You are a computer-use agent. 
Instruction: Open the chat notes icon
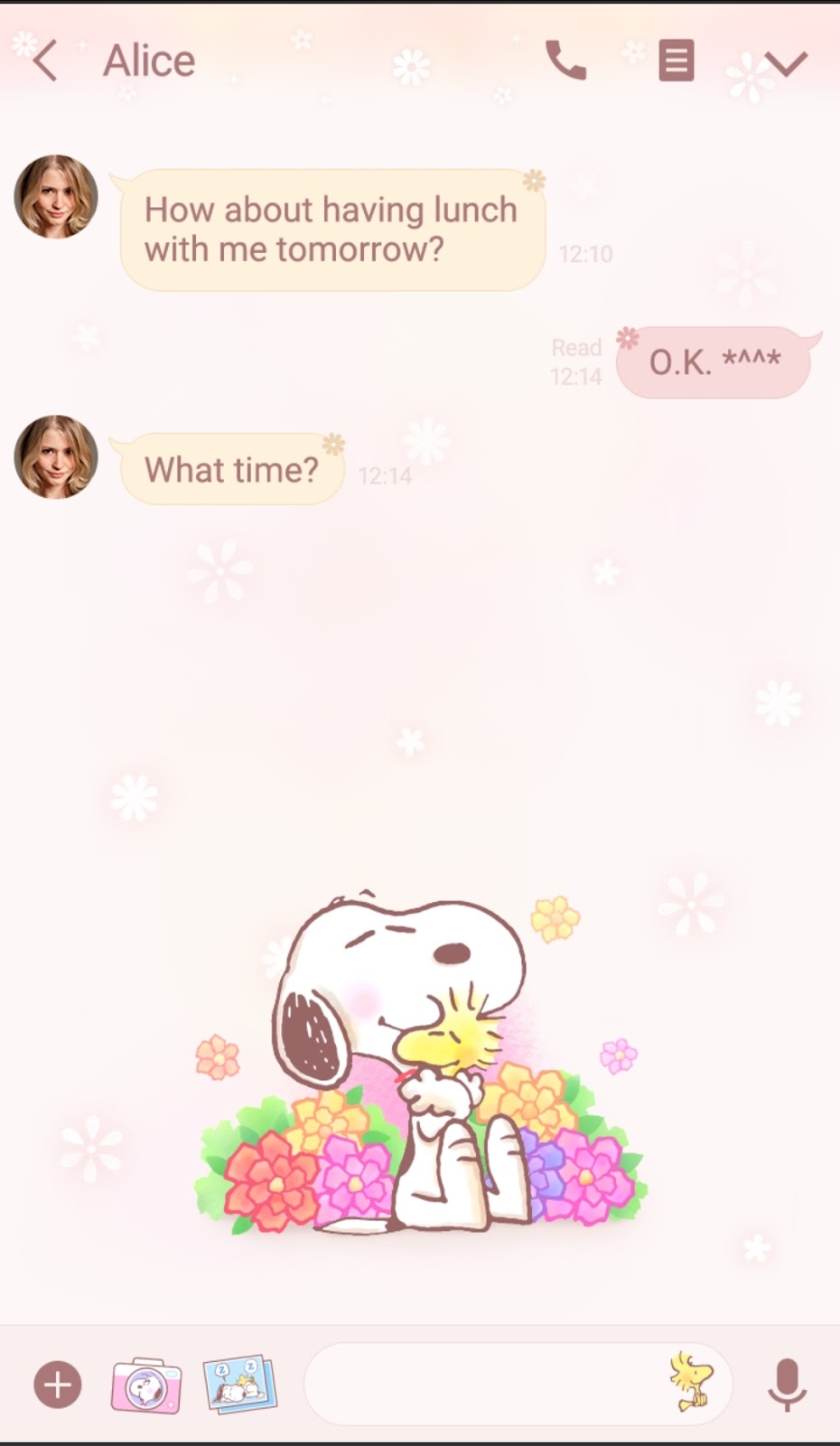tap(677, 61)
